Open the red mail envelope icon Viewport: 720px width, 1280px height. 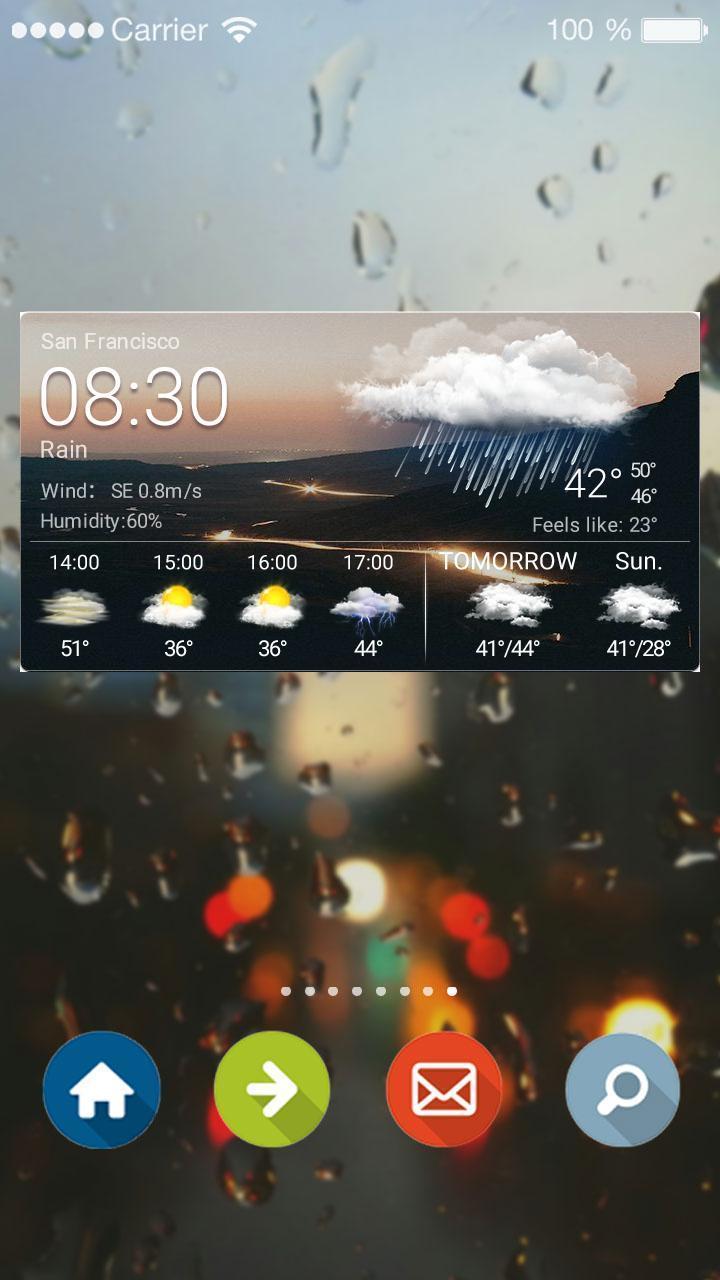click(444, 1090)
